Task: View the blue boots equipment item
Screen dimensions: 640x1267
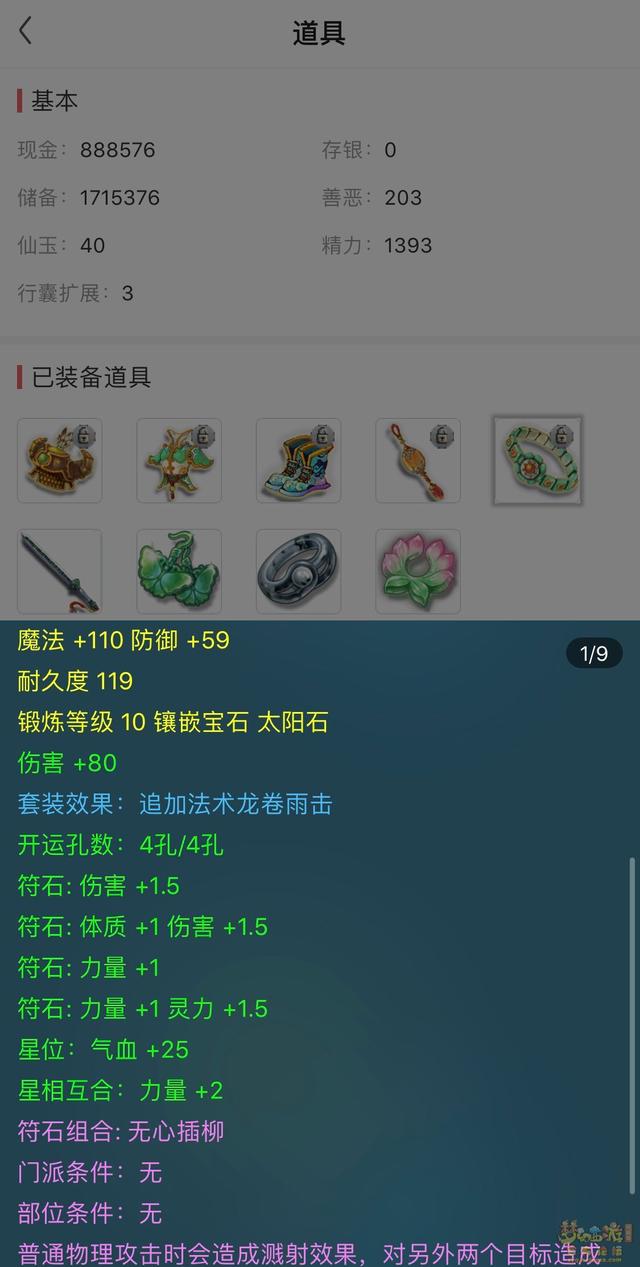Action: coord(298,460)
